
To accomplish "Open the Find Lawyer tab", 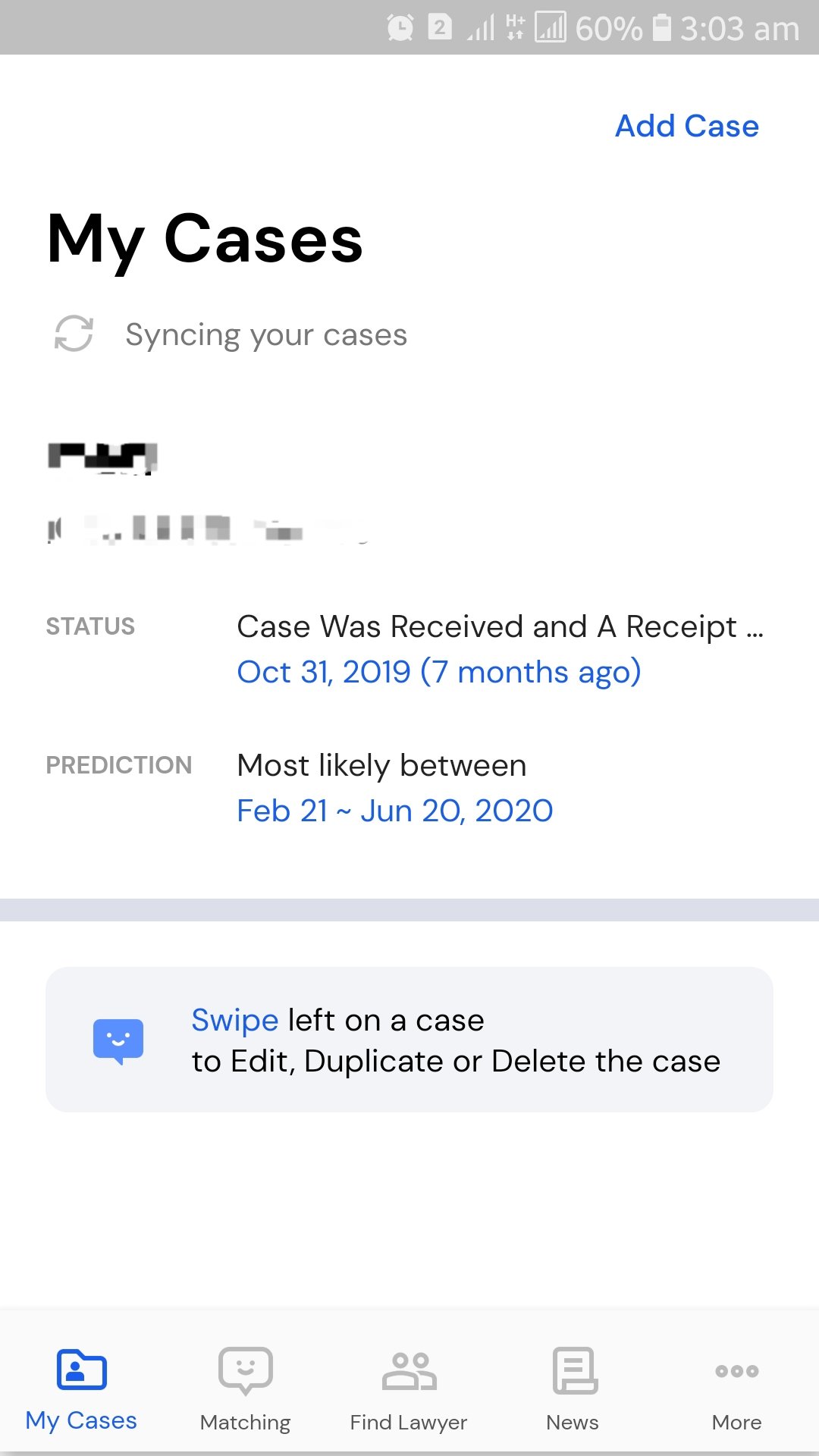I will [409, 1389].
